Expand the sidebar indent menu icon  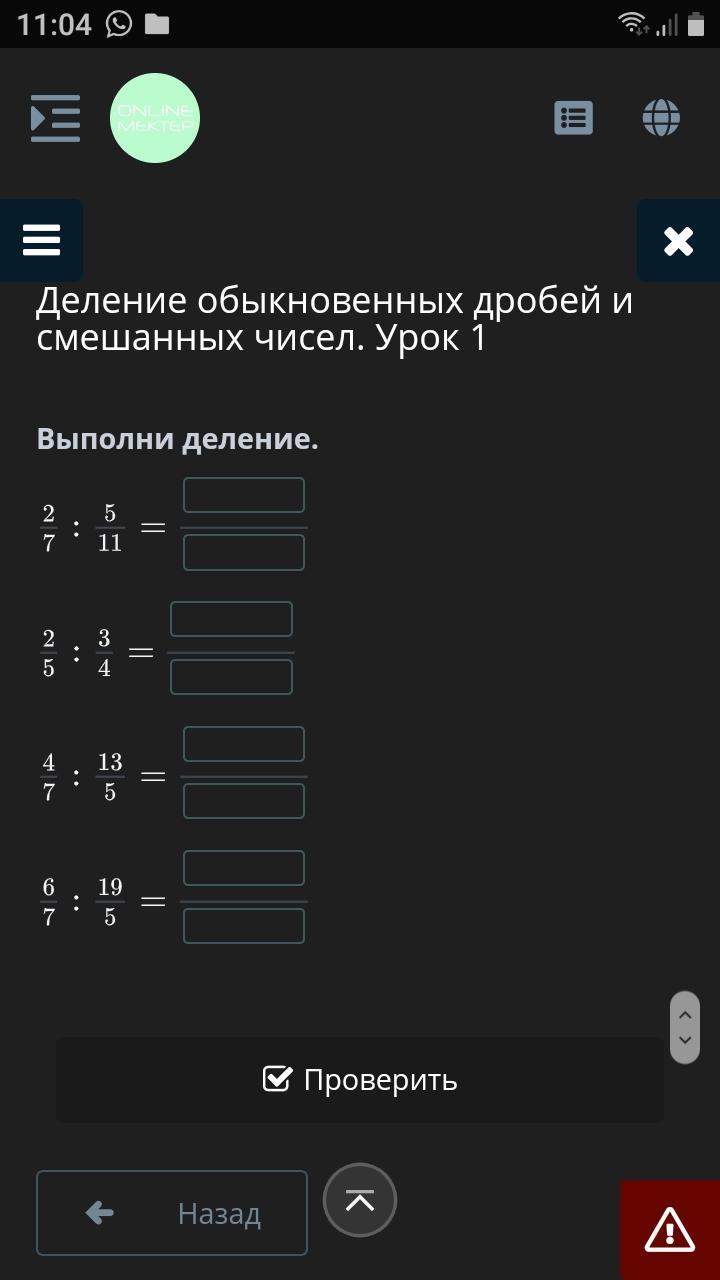click(x=55, y=118)
